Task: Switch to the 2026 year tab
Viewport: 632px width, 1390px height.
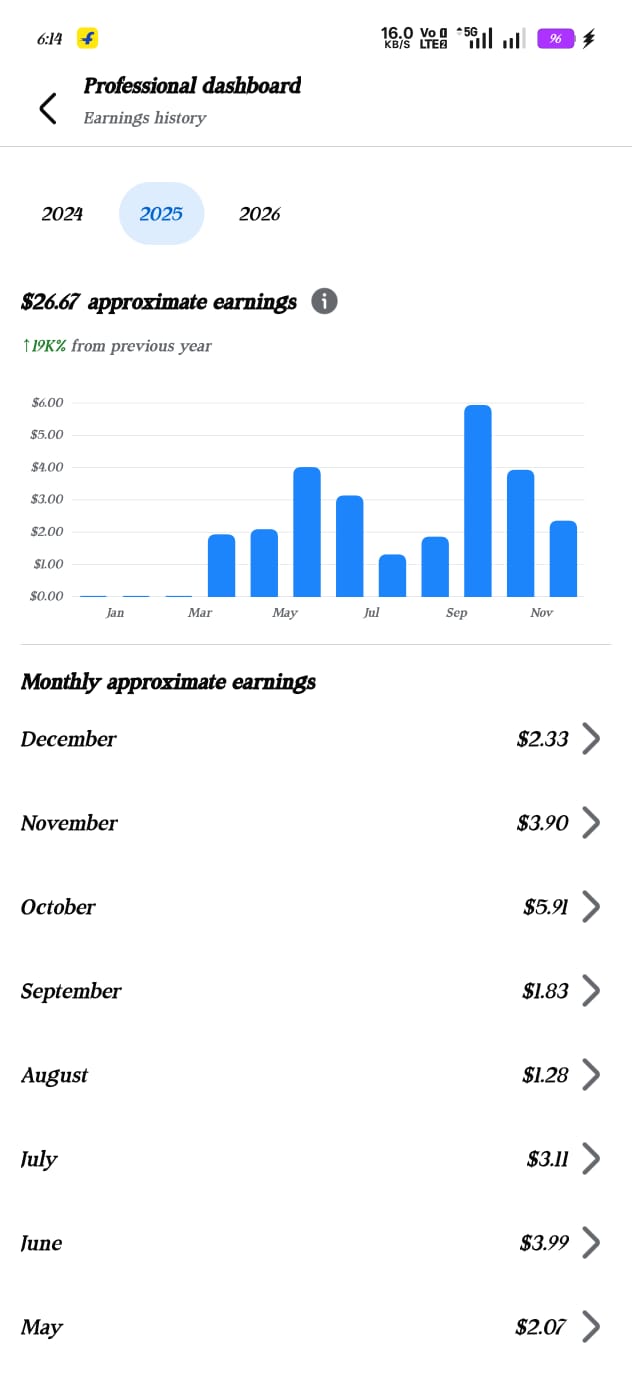Action: coord(260,214)
